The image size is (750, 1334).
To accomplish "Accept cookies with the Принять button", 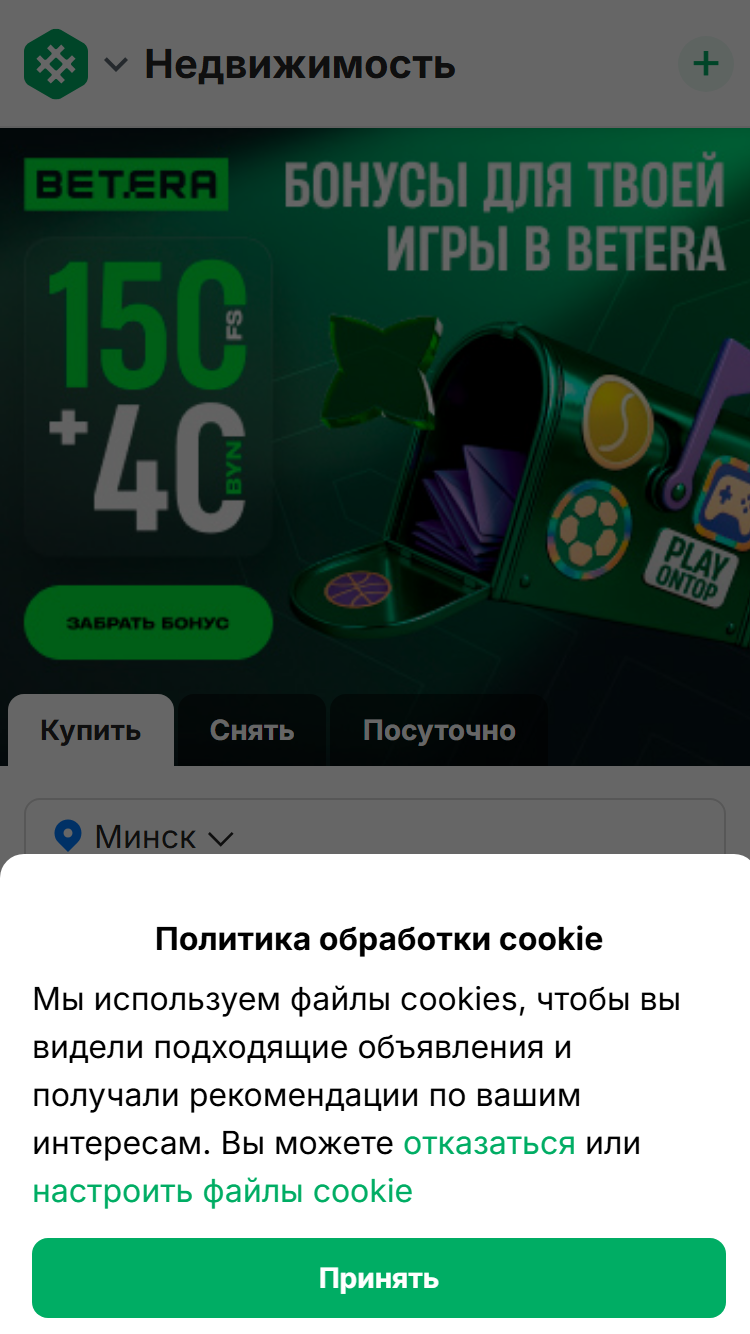I will click(379, 1278).
